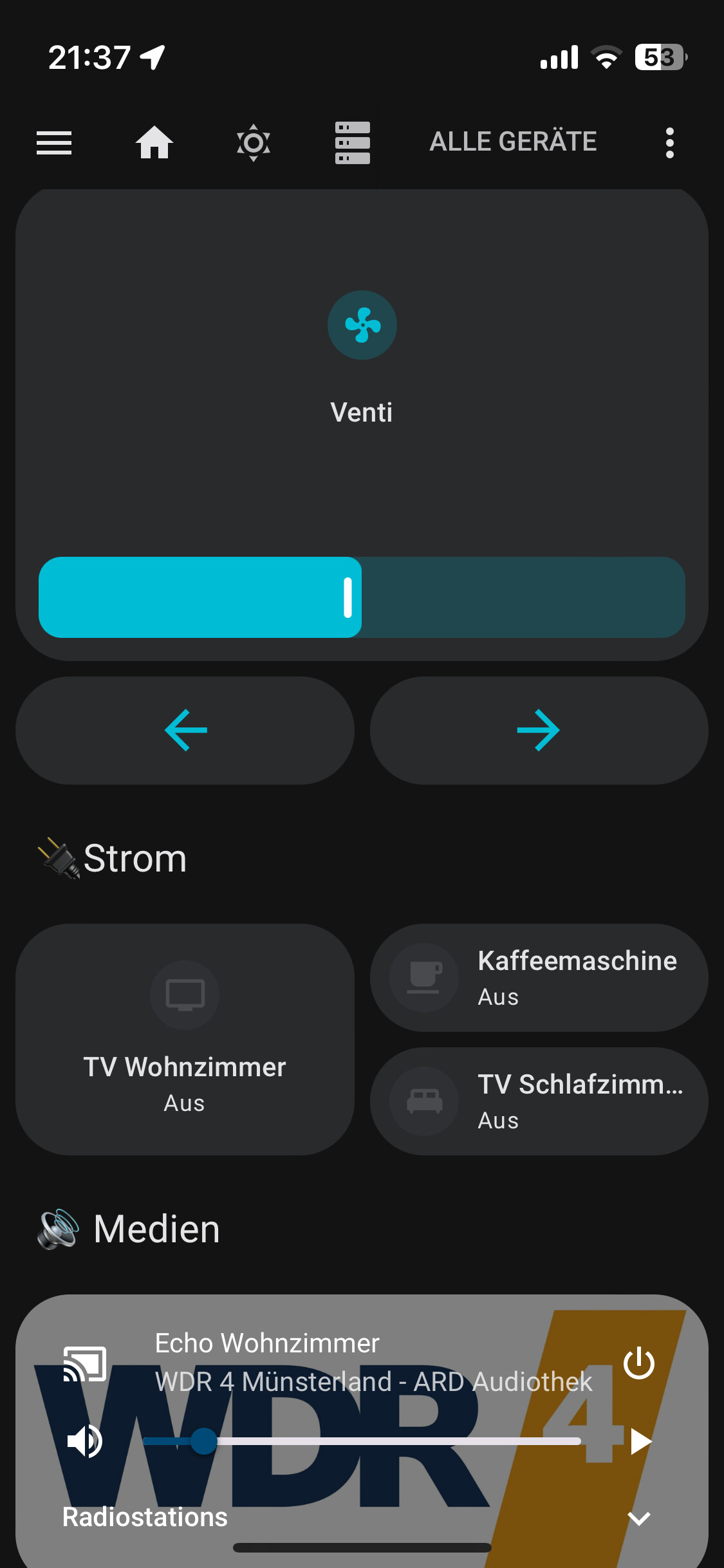Set the Venti fan speed slider
The image size is (724, 1568).
point(362,597)
